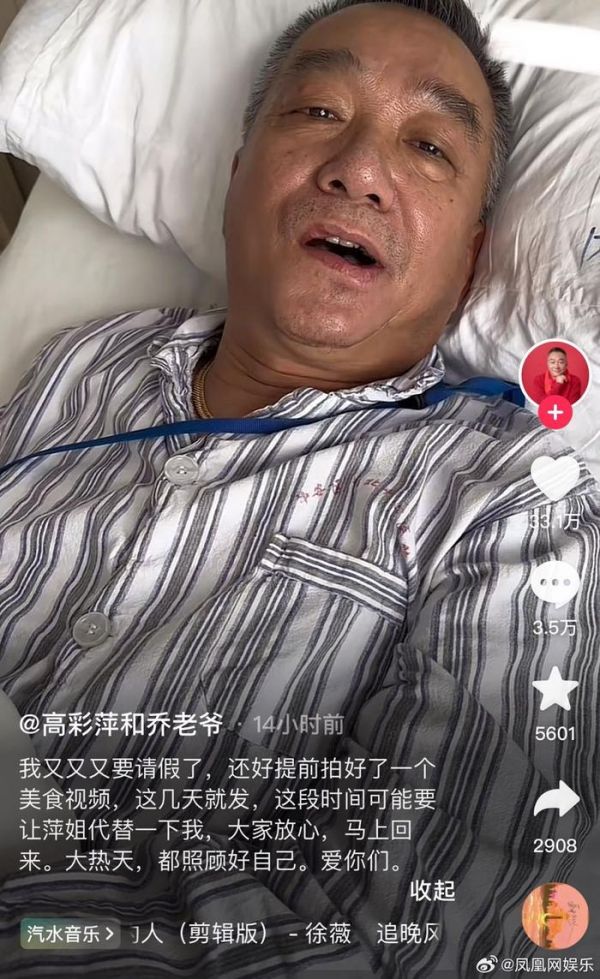The image size is (600, 979).
Task: Follow the creator with the plus button
Action: pyautogui.click(x=554, y=413)
